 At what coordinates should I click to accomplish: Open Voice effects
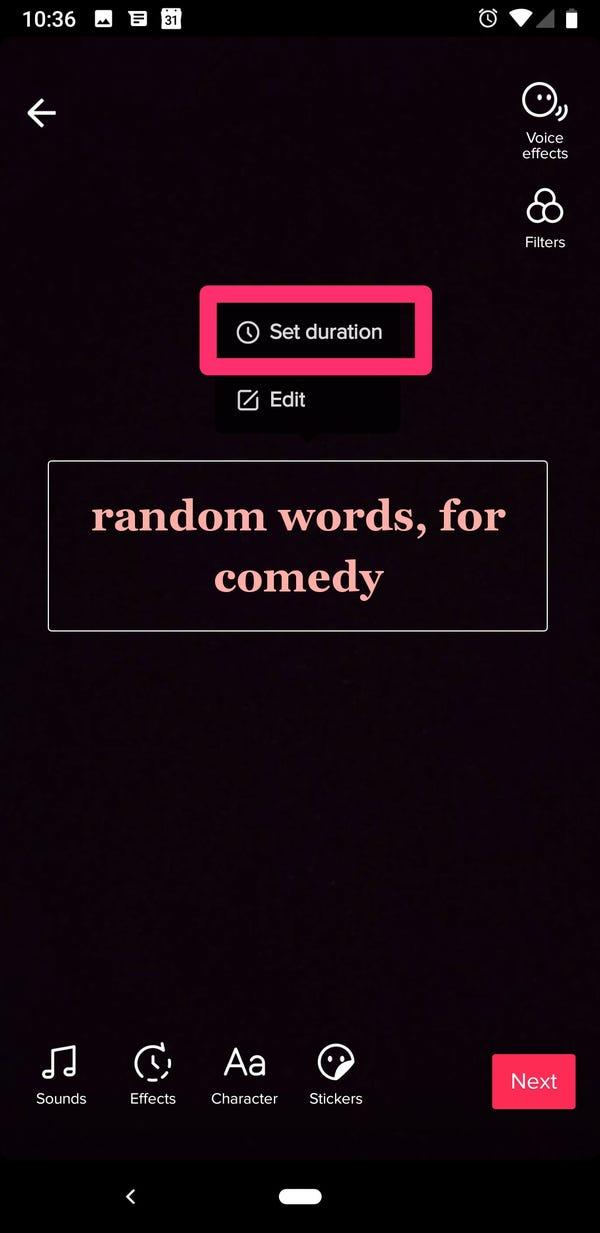click(x=544, y=120)
